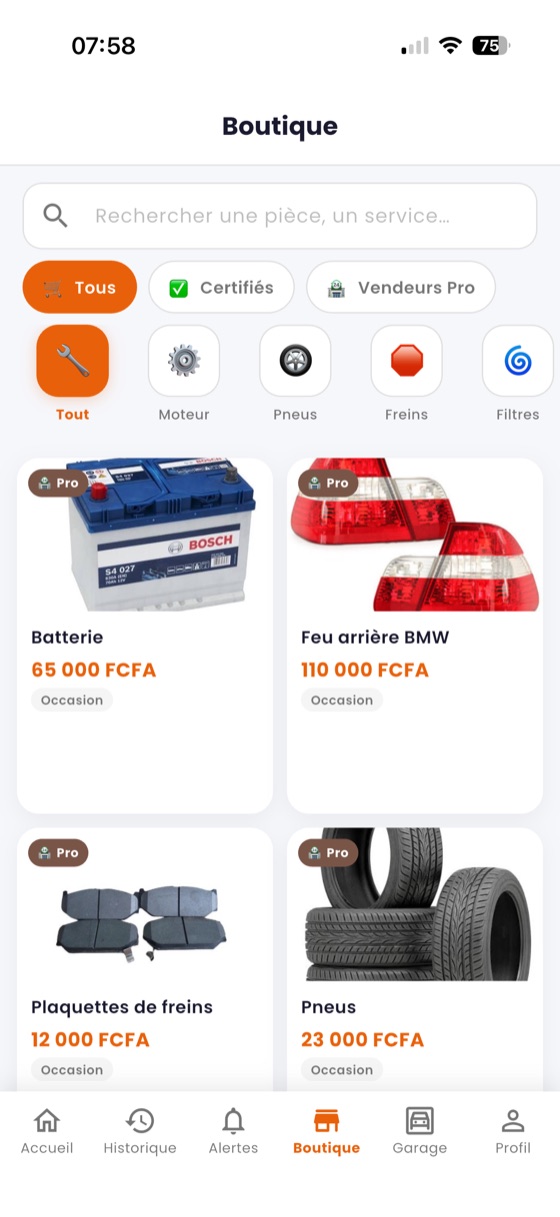Image resolution: width=560 pixels, height=1217 pixels.
Task: Choose the Moteur category
Action: click(x=184, y=373)
